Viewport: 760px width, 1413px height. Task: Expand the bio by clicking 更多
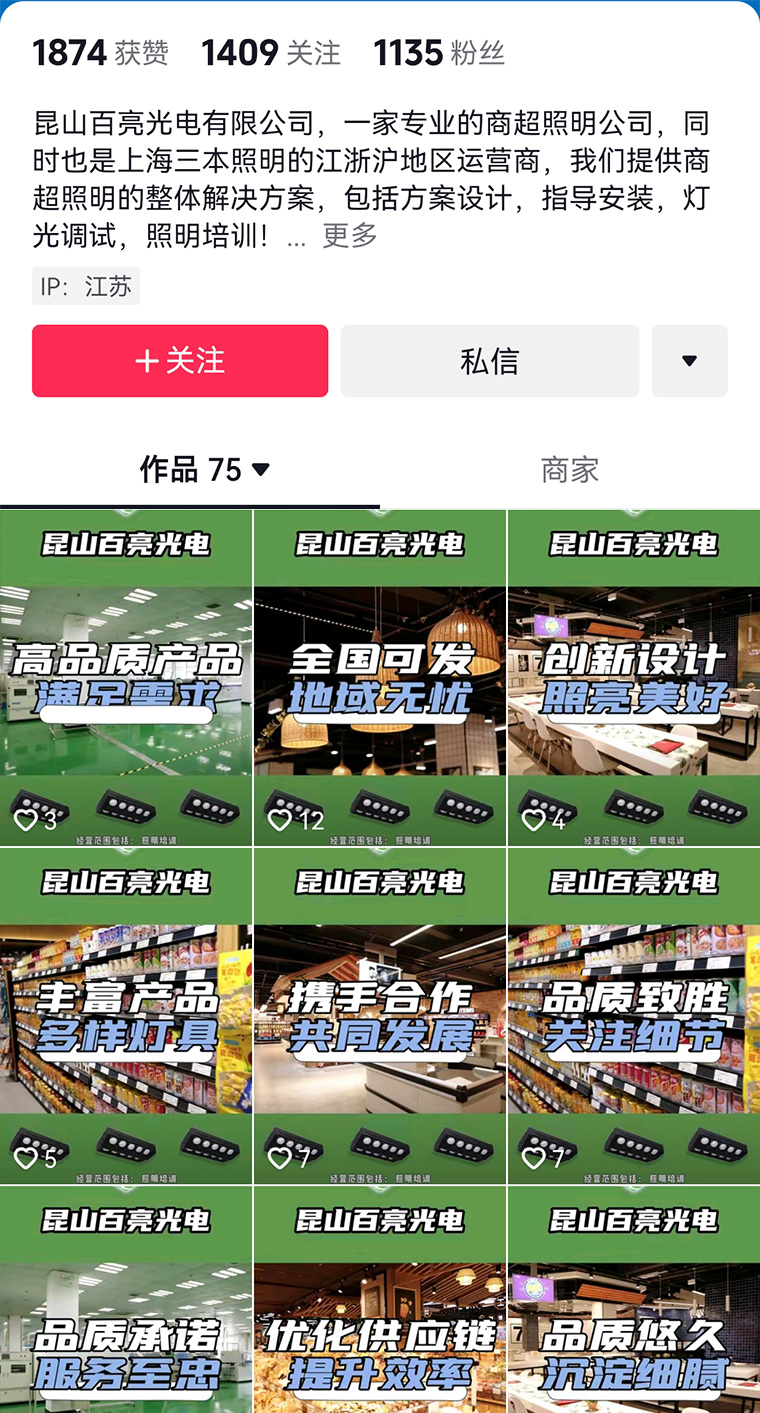pyautogui.click(x=349, y=237)
